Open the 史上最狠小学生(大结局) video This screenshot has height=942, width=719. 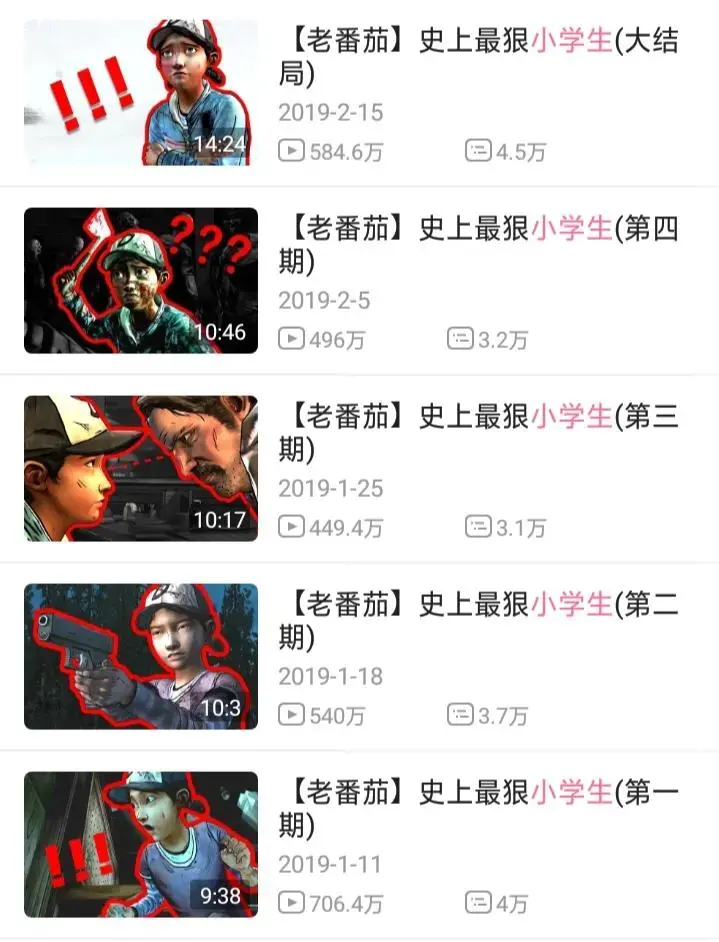pos(141,92)
